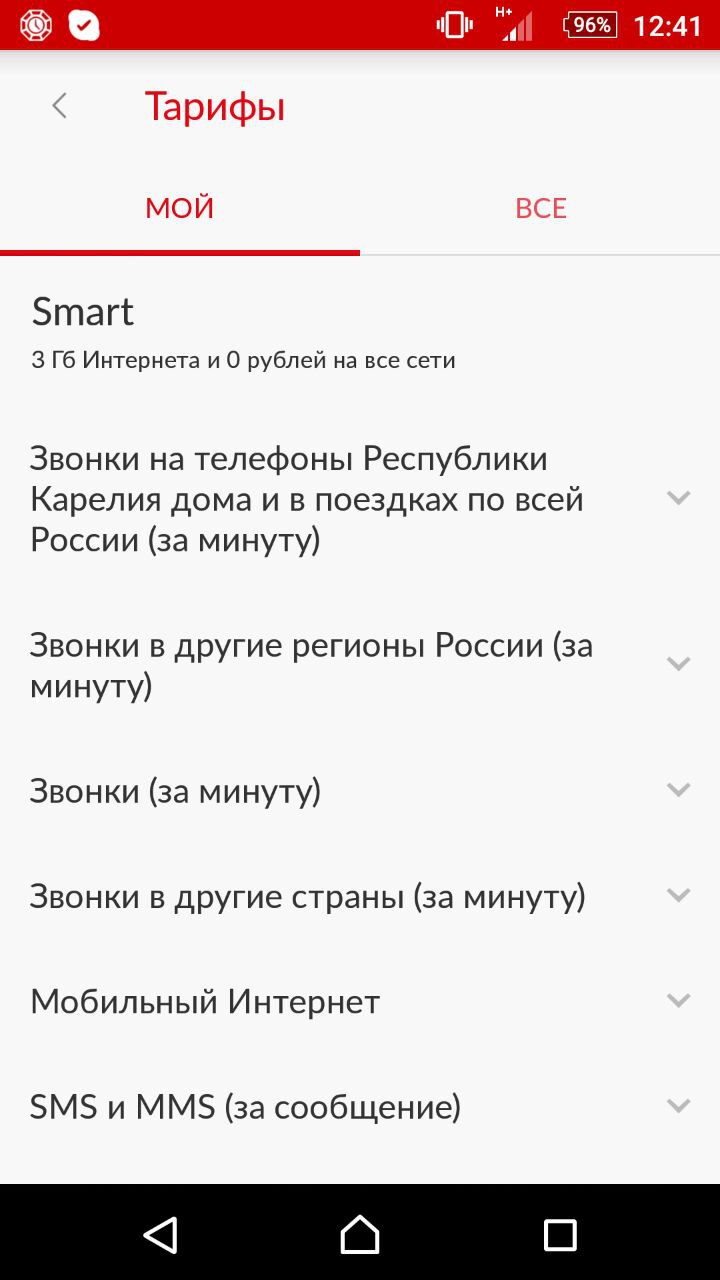Expand Звонки в другие регионы России
This screenshot has height=1280, width=720.
pyautogui.click(x=679, y=664)
